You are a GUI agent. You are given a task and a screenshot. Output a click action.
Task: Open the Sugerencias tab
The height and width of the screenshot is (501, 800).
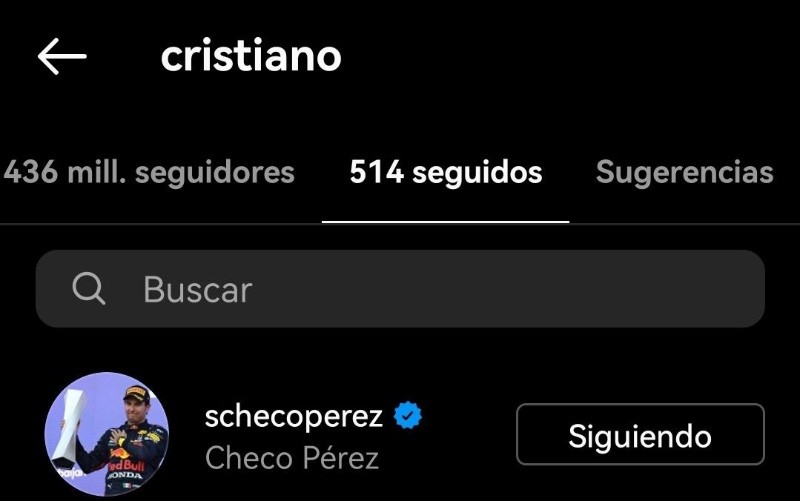(684, 173)
